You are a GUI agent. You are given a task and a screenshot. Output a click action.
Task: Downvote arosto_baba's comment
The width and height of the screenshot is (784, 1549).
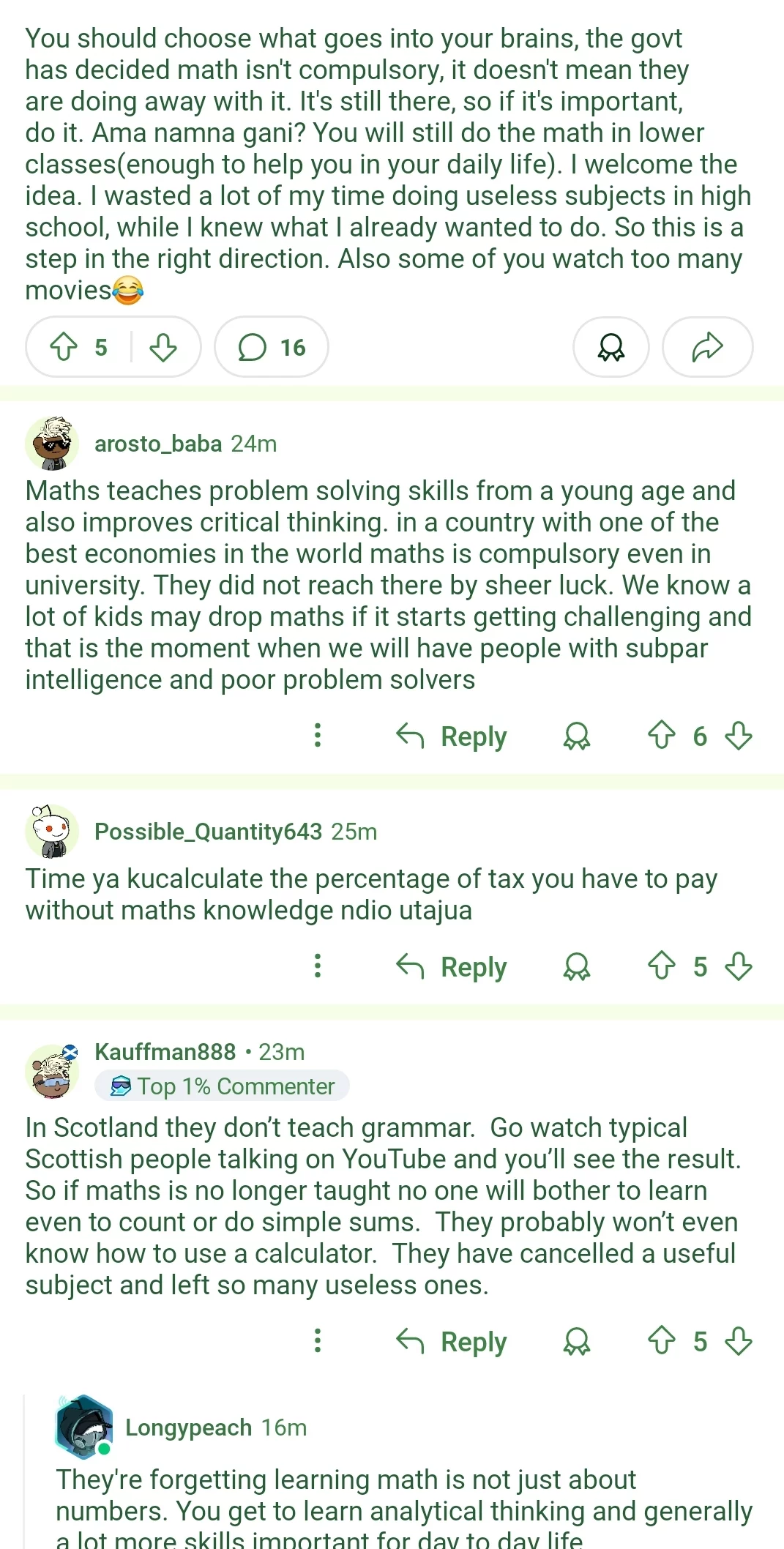tap(739, 736)
